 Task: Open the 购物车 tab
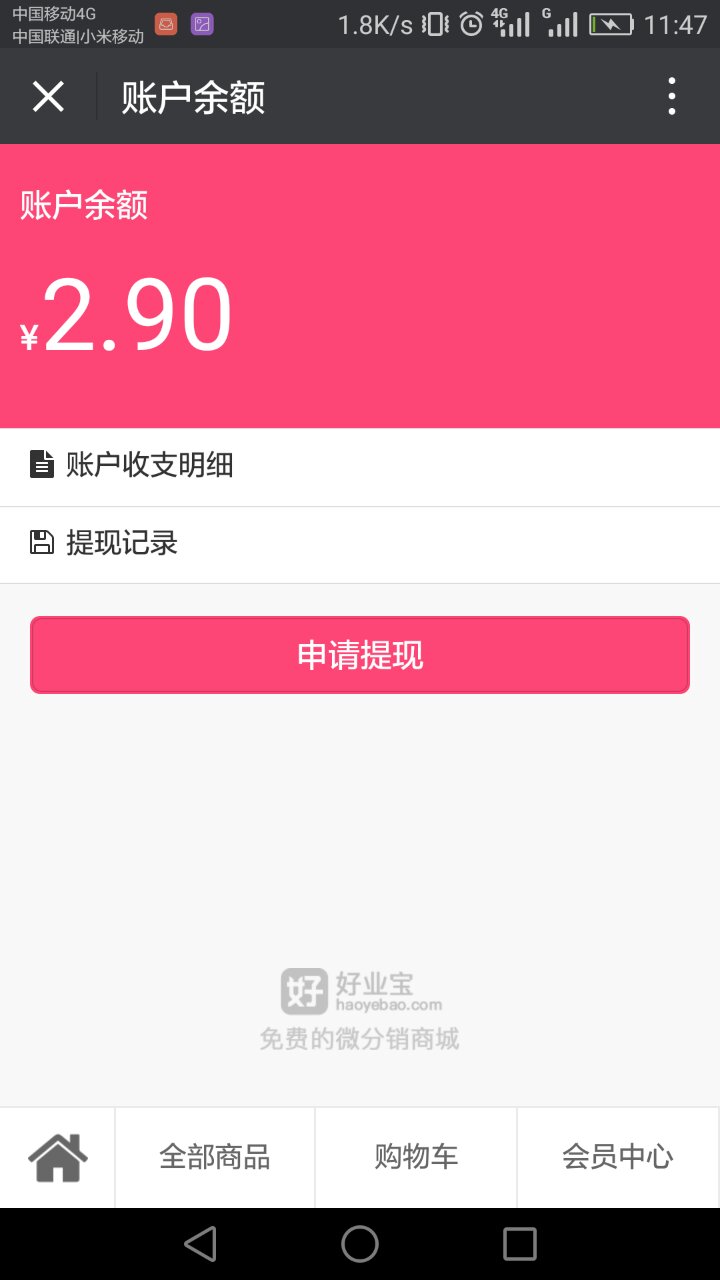pos(416,1158)
